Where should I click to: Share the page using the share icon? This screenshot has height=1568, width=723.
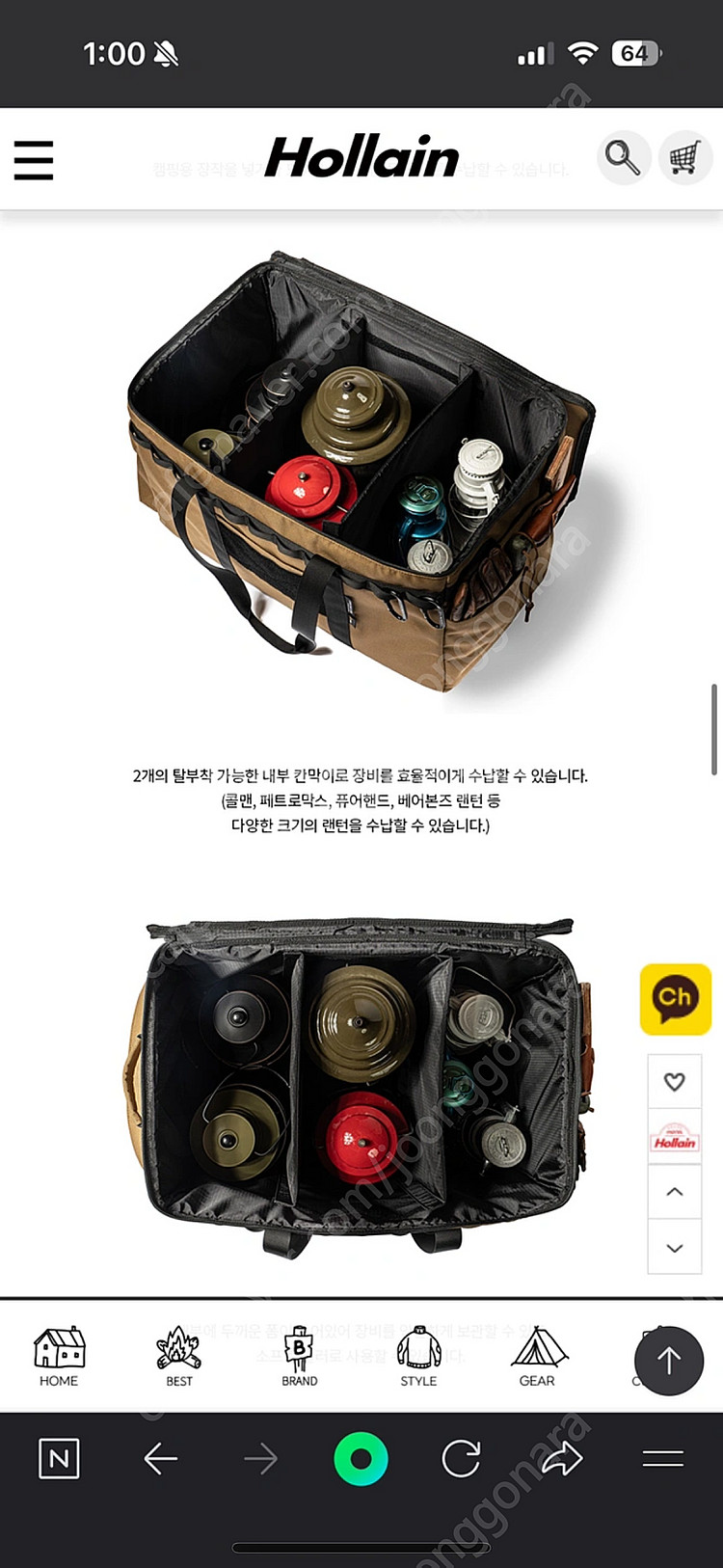563,1458
